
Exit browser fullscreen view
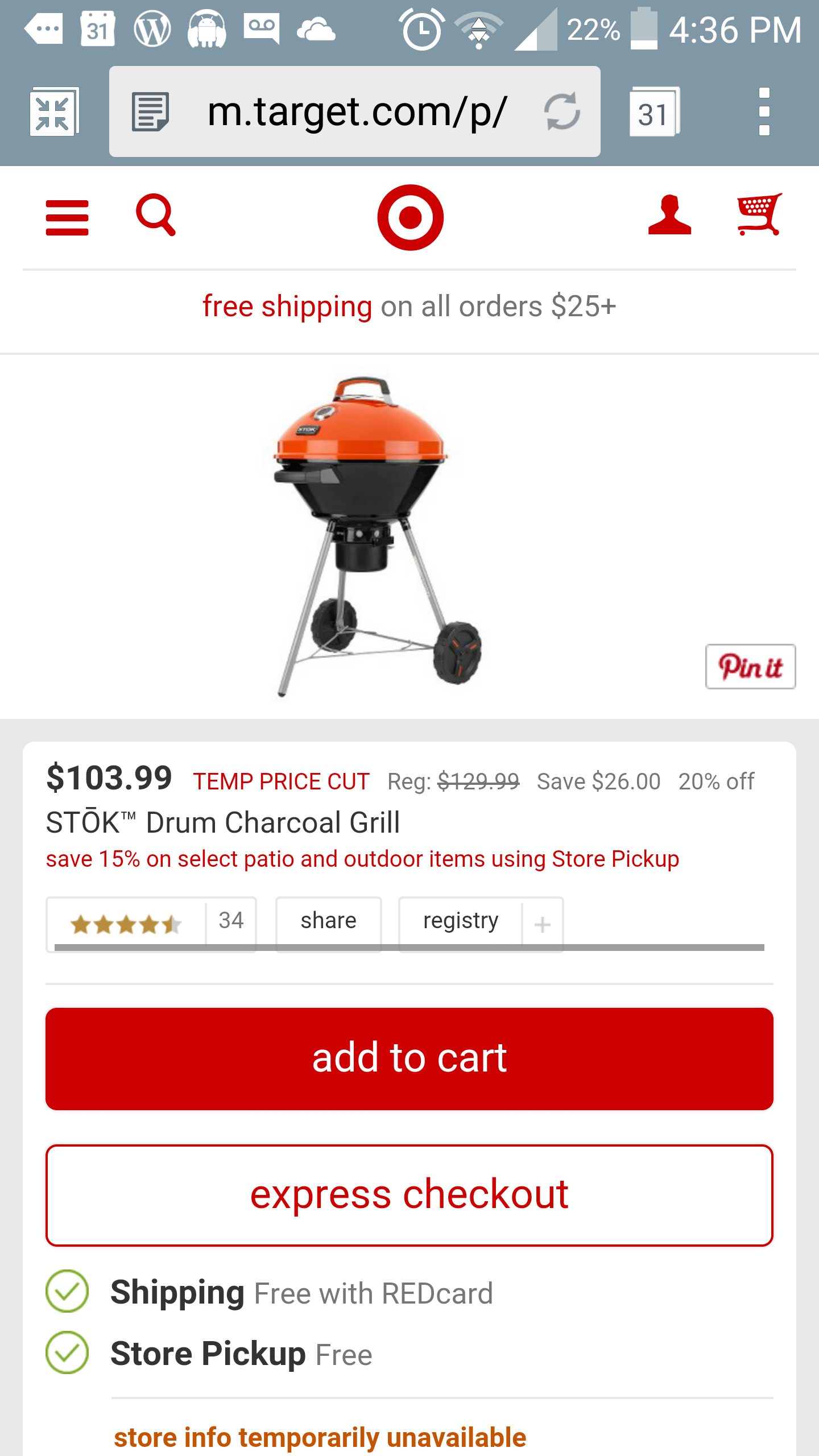point(54,112)
